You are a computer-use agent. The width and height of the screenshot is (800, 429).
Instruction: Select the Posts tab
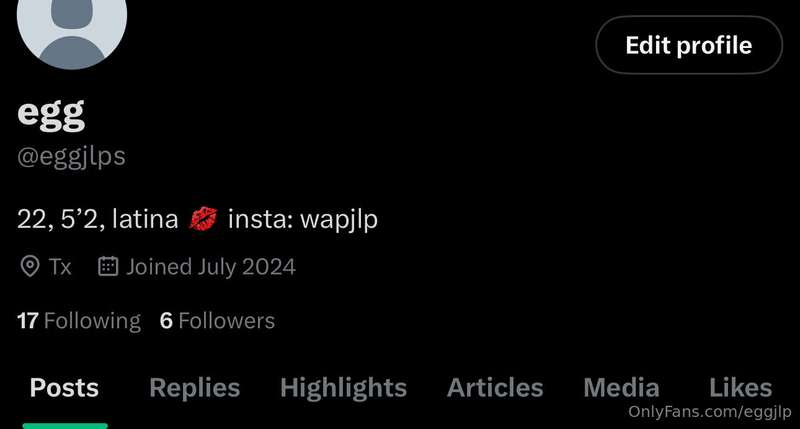(64, 388)
